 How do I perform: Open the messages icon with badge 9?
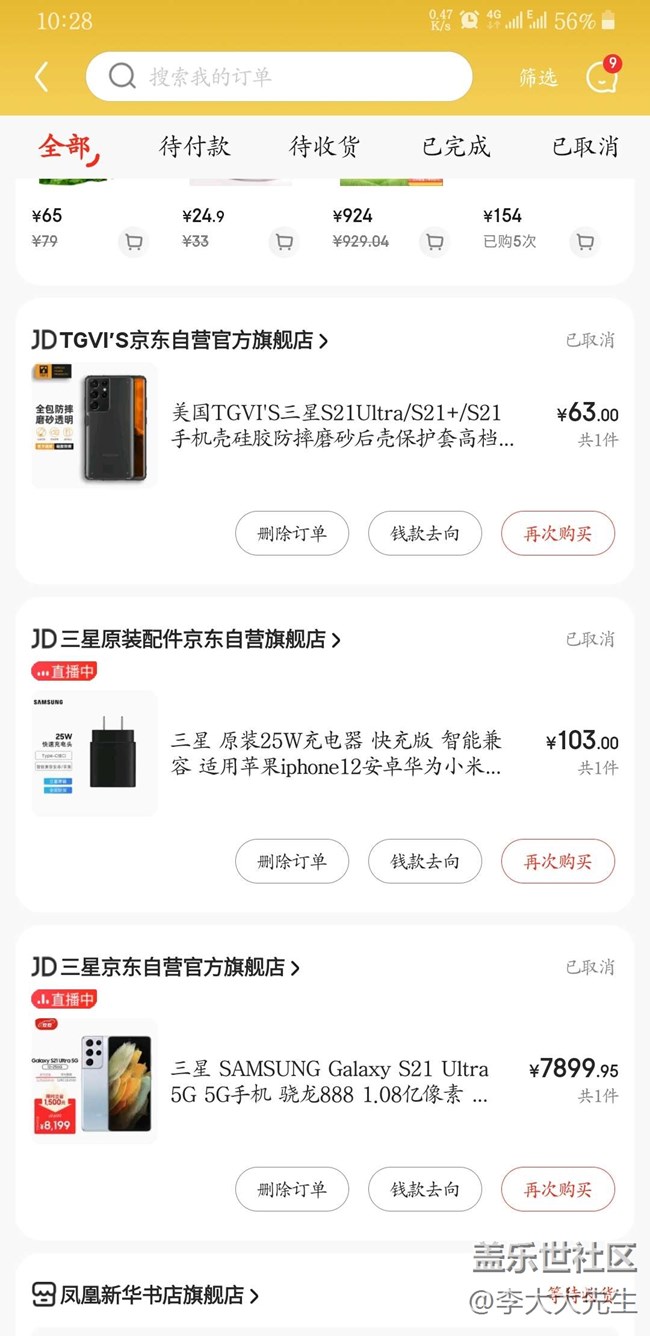tap(602, 77)
